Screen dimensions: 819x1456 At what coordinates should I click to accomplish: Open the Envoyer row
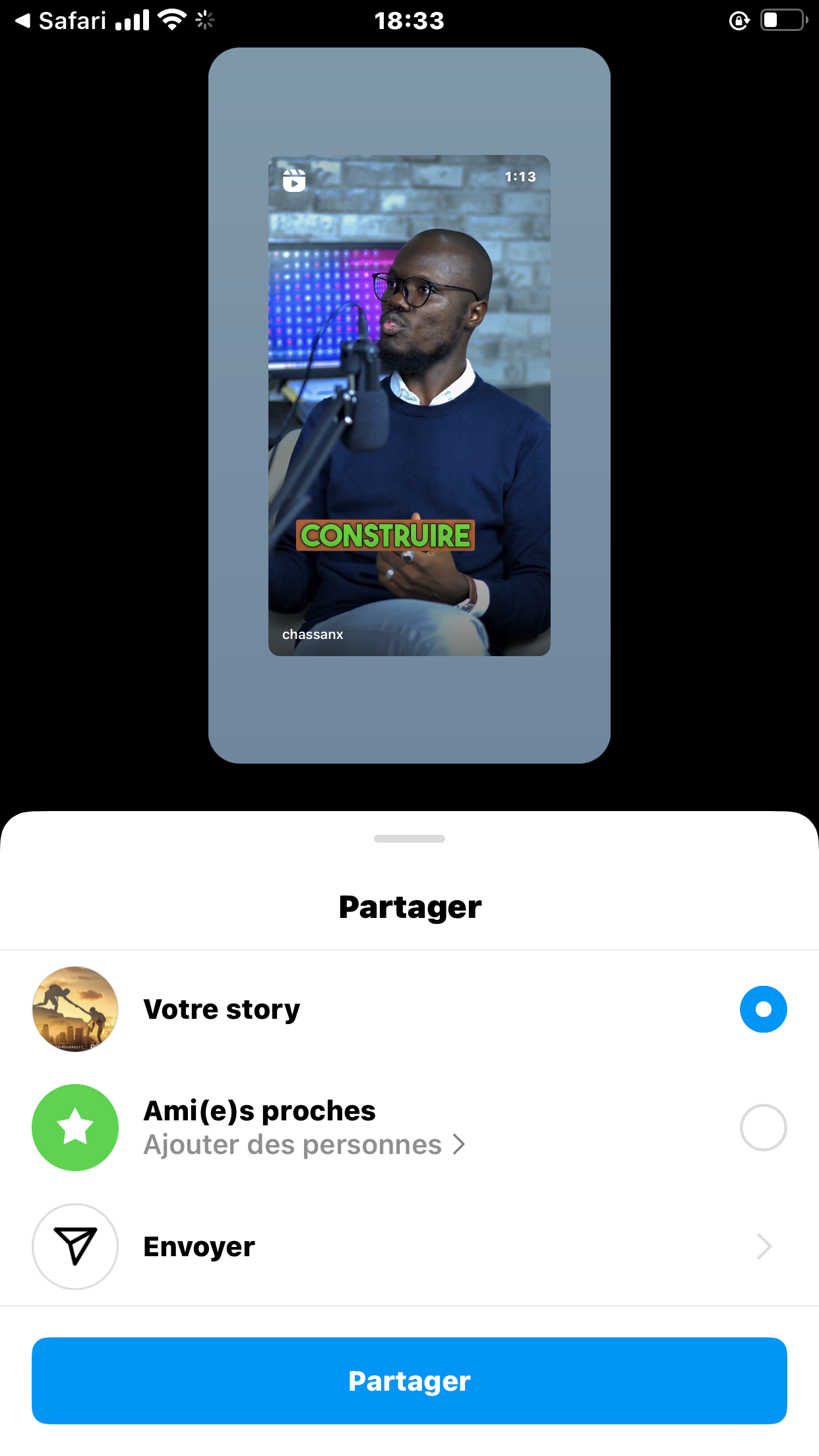[409, 1246]
